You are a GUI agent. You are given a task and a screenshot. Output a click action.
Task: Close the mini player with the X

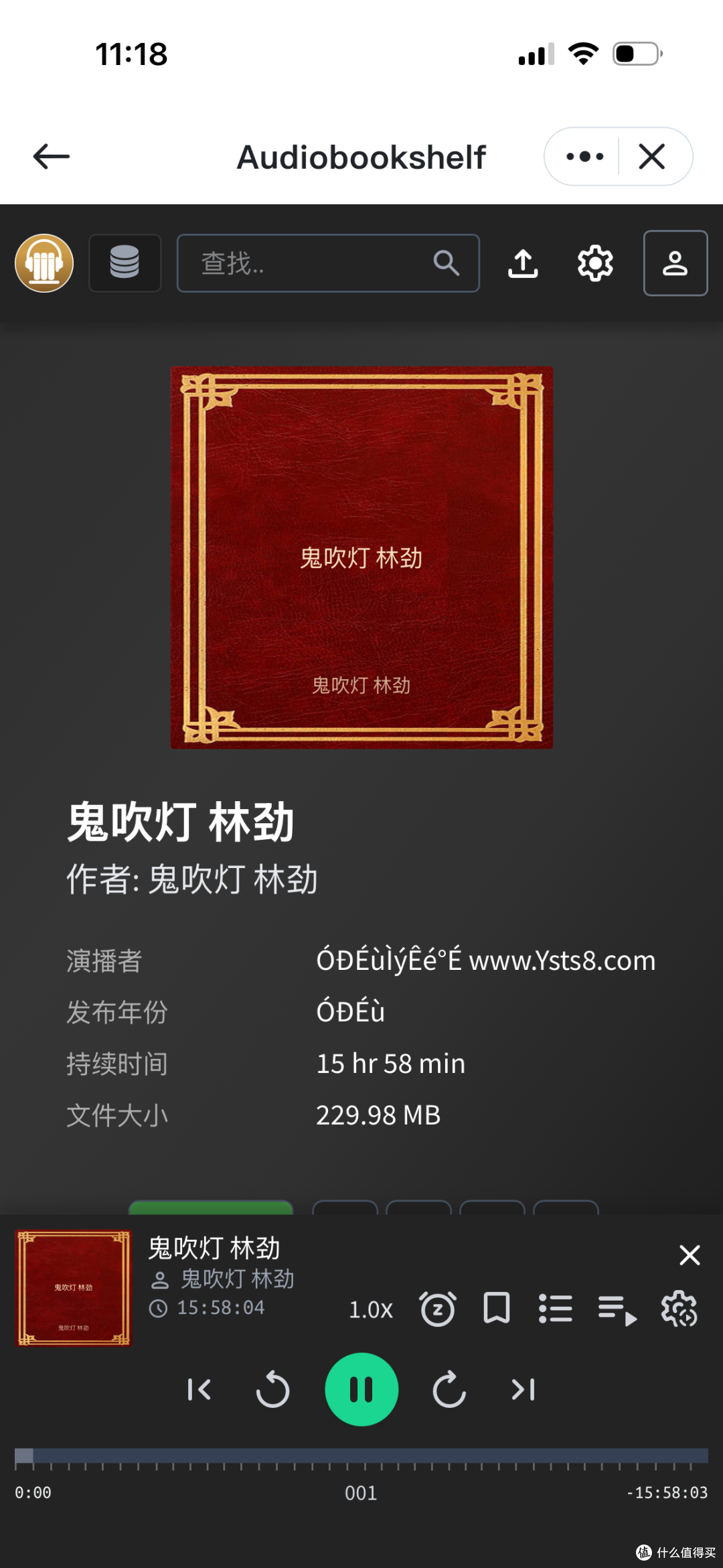(x=690, y=1254)
